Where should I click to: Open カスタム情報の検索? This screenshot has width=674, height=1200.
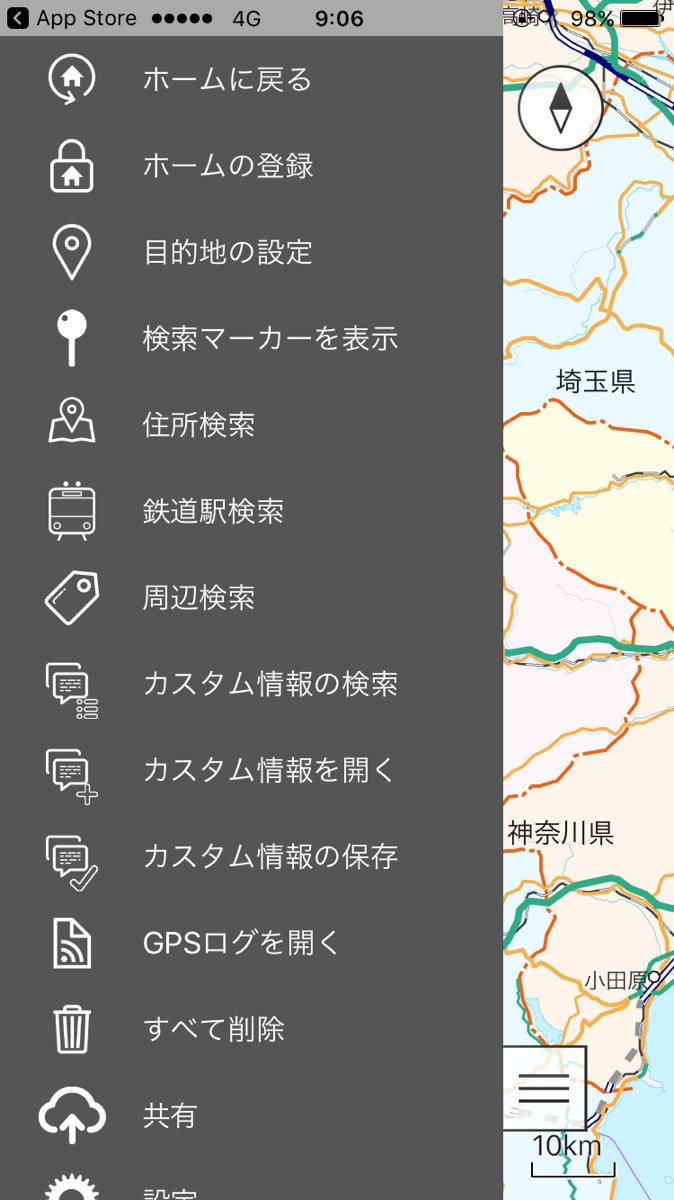pyautogui.click(x=270, y=684)
